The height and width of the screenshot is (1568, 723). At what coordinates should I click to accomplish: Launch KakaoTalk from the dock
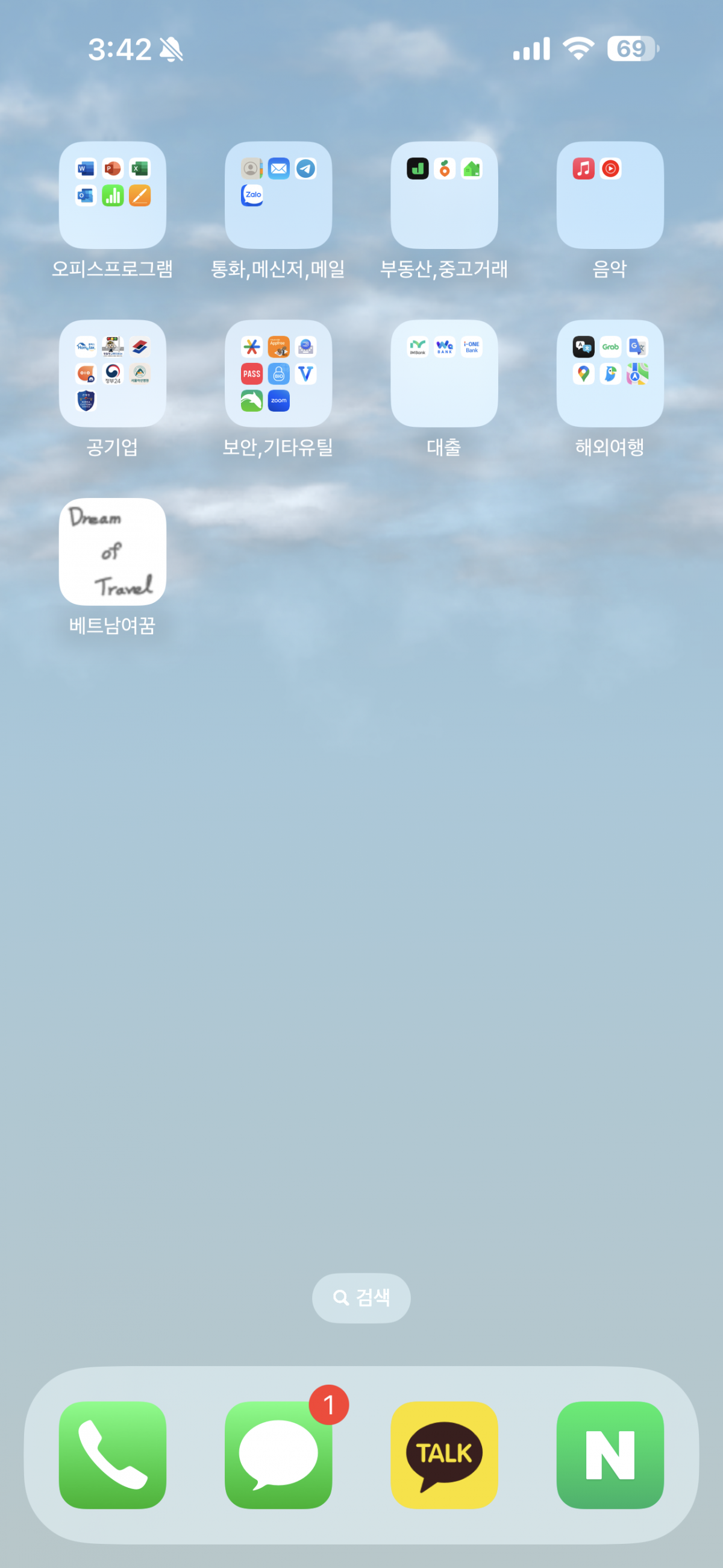click(x=444, y=1455)
